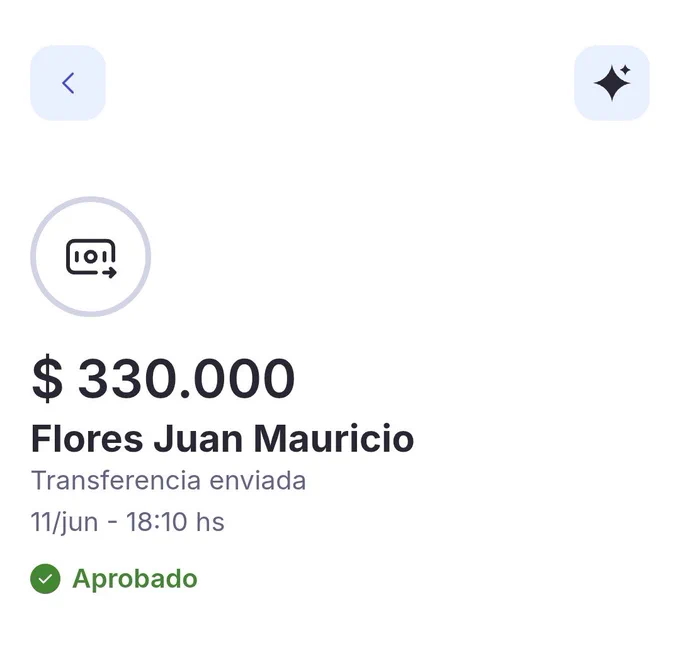The width and height of the screenshot is (680, 660).
Task: Open the sparkle assistant icon
Action: point(612,83)
